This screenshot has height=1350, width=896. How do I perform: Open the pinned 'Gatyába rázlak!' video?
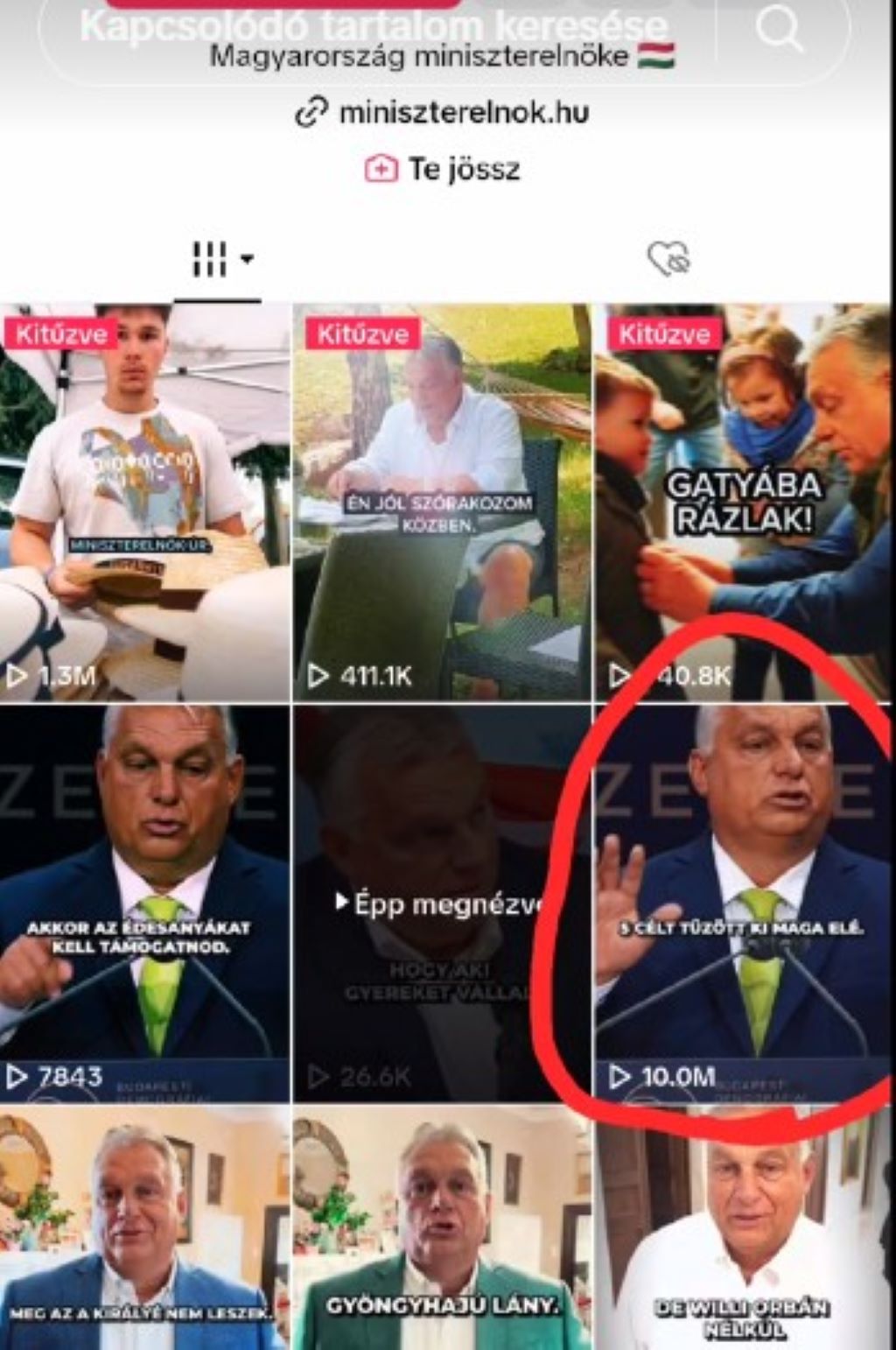tap(742, 503)
